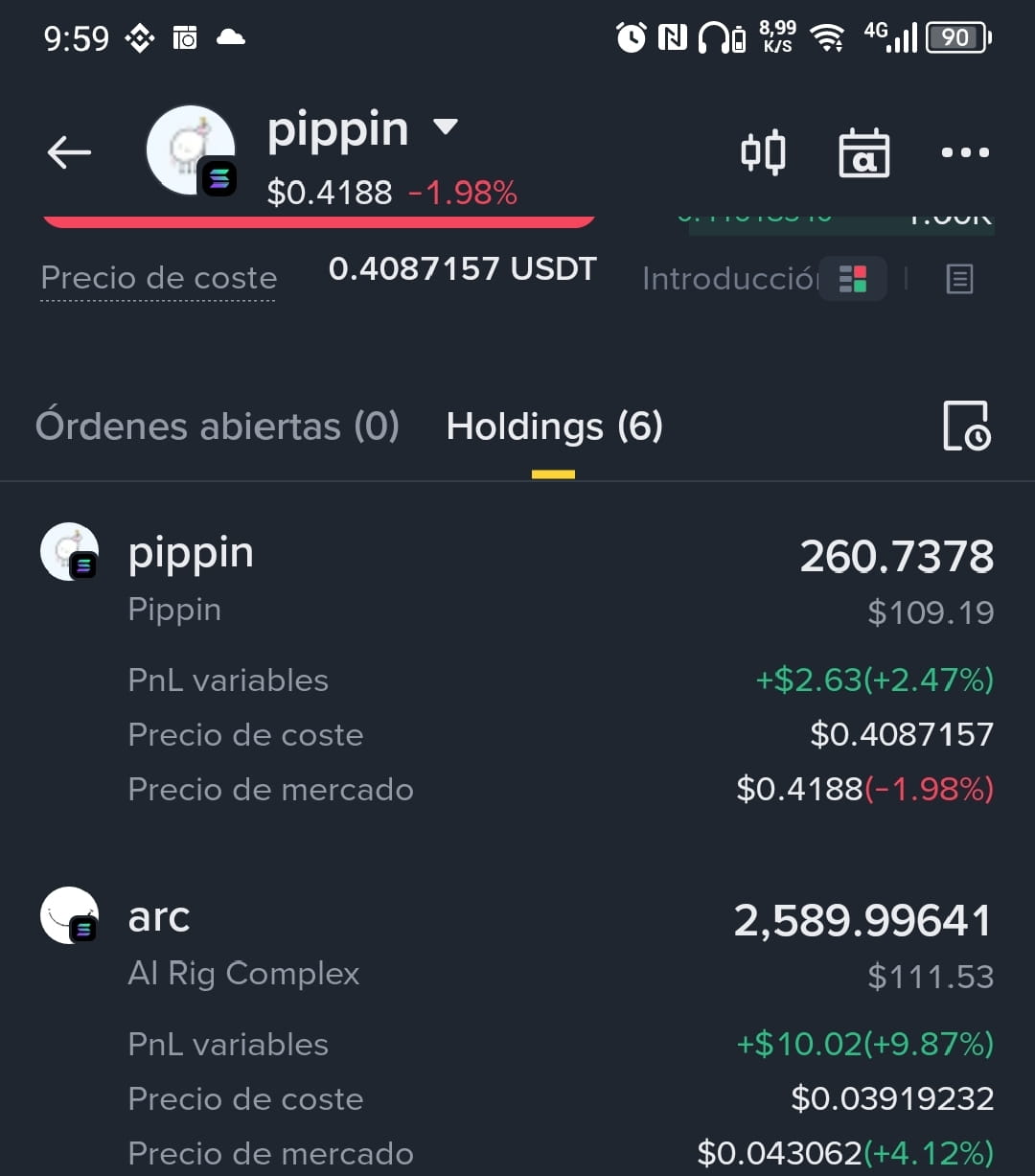Viewport: 1035px width, 1176px height.
Task: Open the order history icon
Action: (x=965, y=427)
